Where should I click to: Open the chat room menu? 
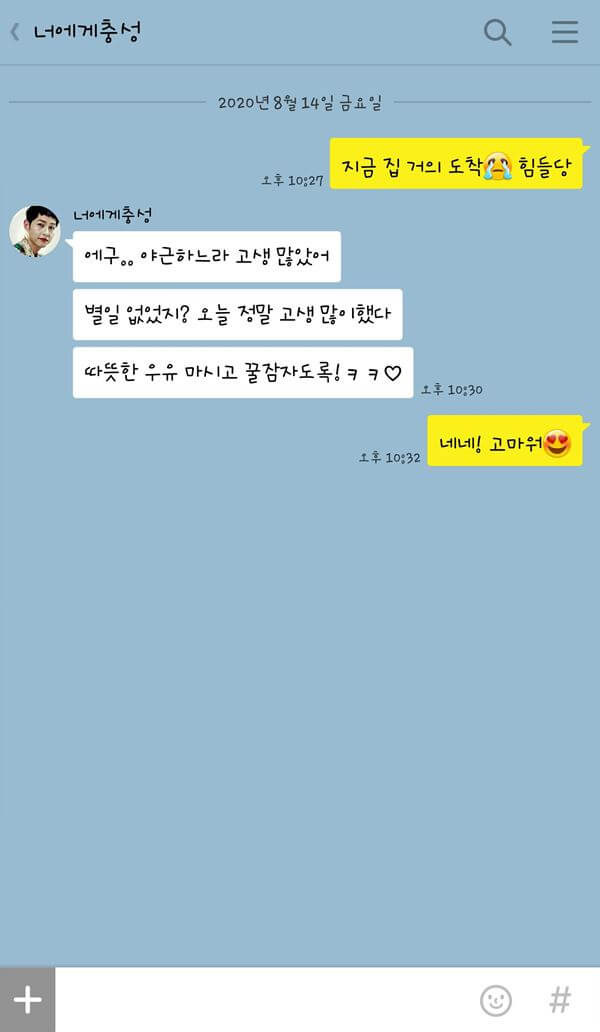tap(565, 32)
